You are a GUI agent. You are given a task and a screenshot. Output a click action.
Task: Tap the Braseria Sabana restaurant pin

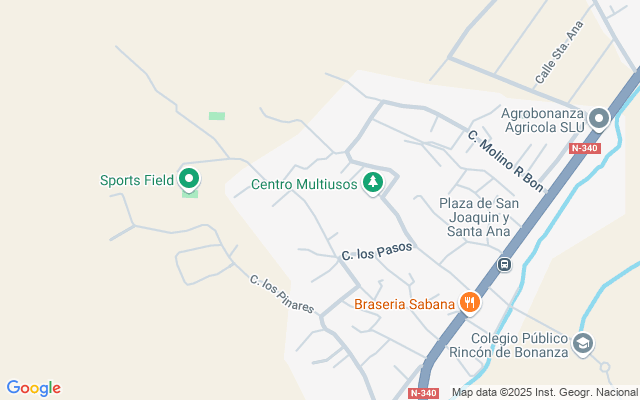click(470, 303)
